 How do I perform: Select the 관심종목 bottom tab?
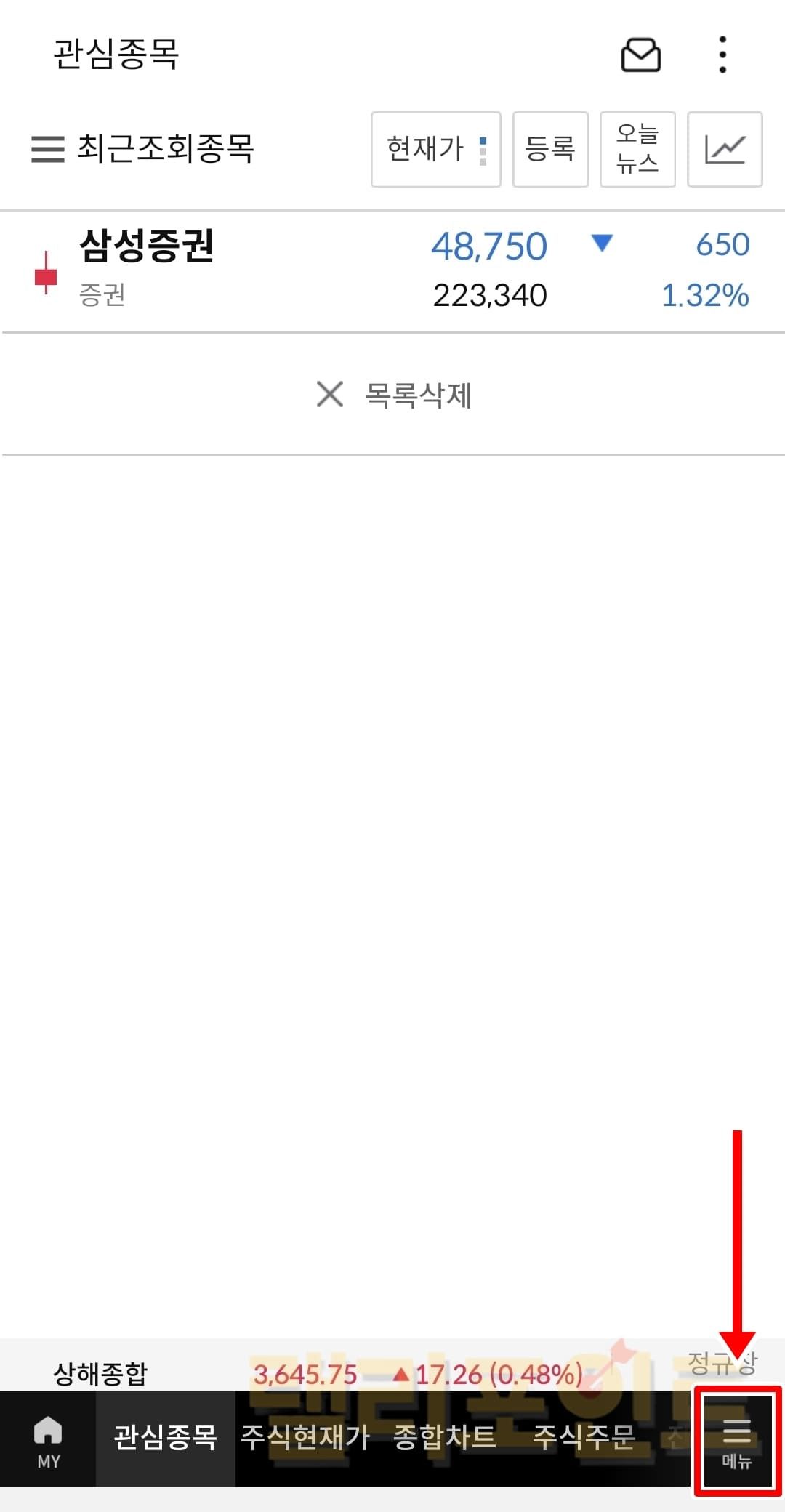pyautogui.click(x=165, y=1438)
